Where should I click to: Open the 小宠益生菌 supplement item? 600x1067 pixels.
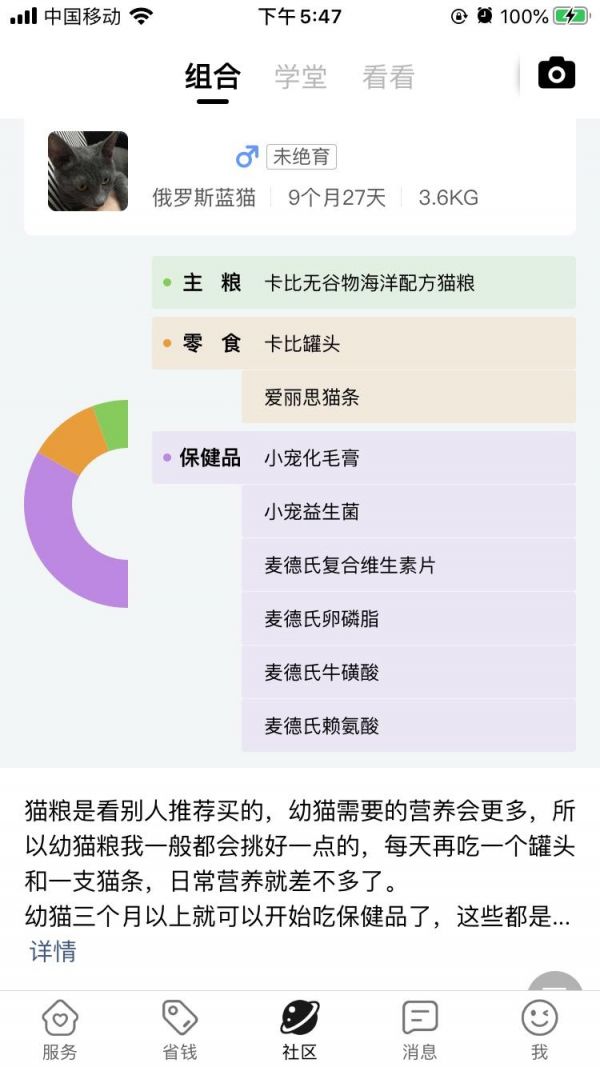click(409, 511)
